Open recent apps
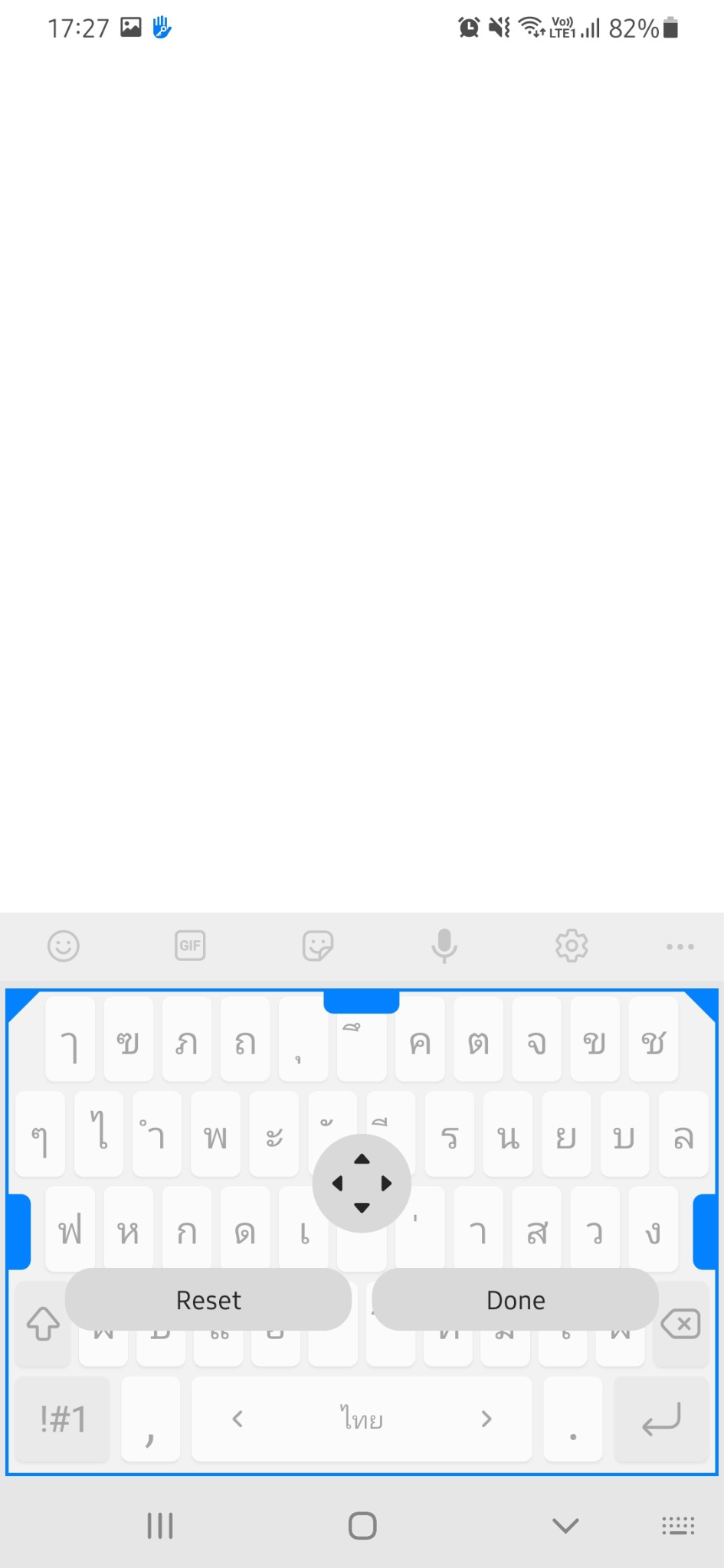 point(160,1526)
